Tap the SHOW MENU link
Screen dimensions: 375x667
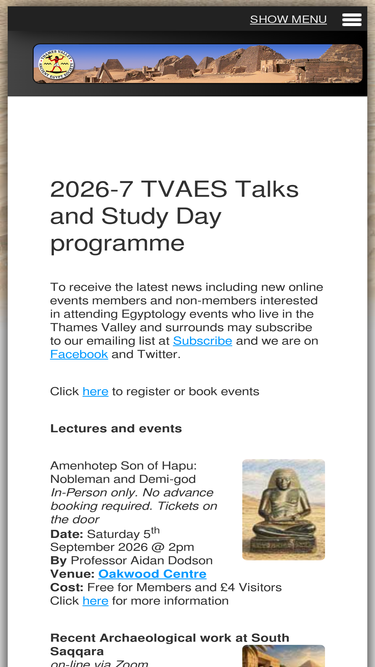coord(288,19)
